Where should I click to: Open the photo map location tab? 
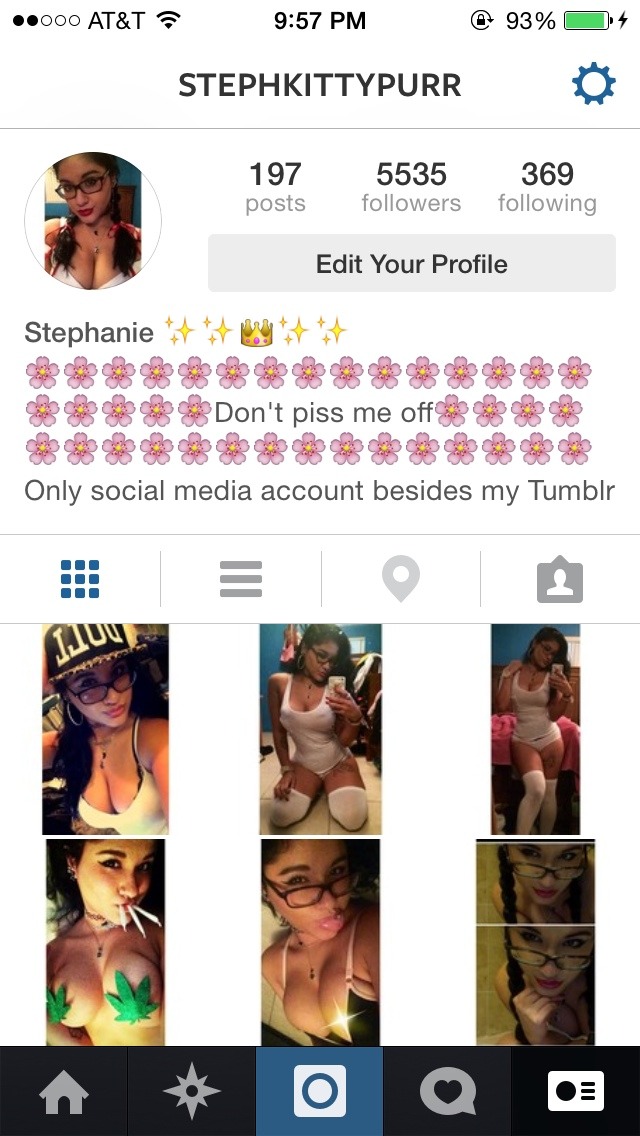[x=401, y=579]
